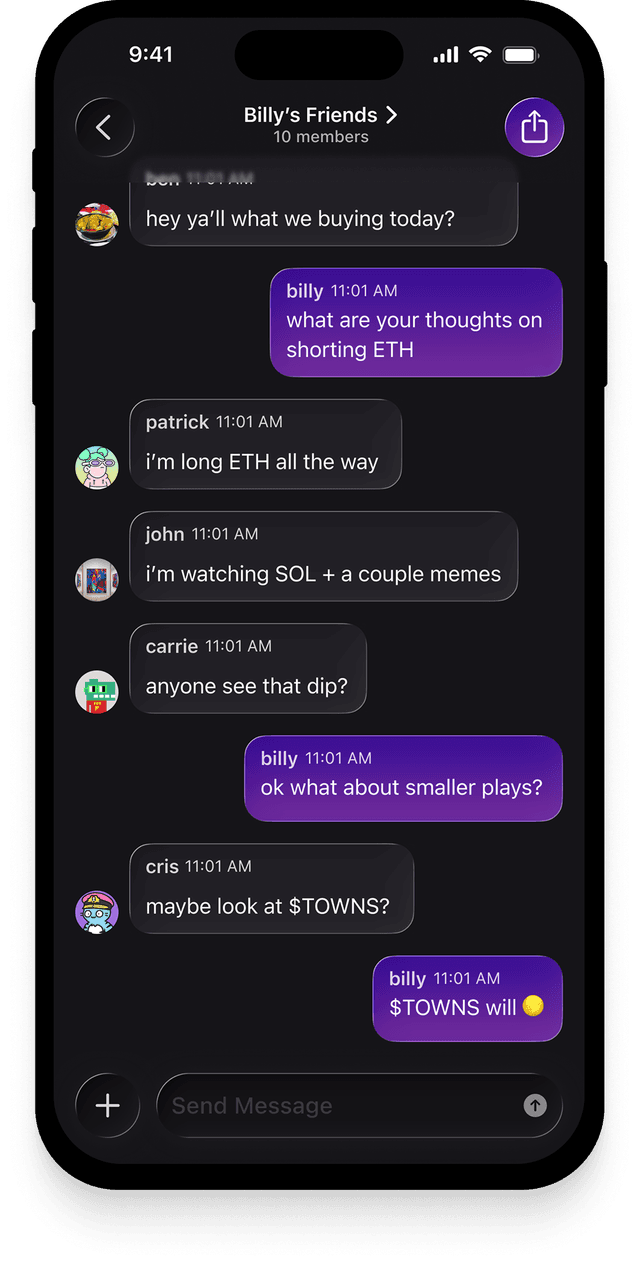View cris's profile avatar

[x=97, y=912]
